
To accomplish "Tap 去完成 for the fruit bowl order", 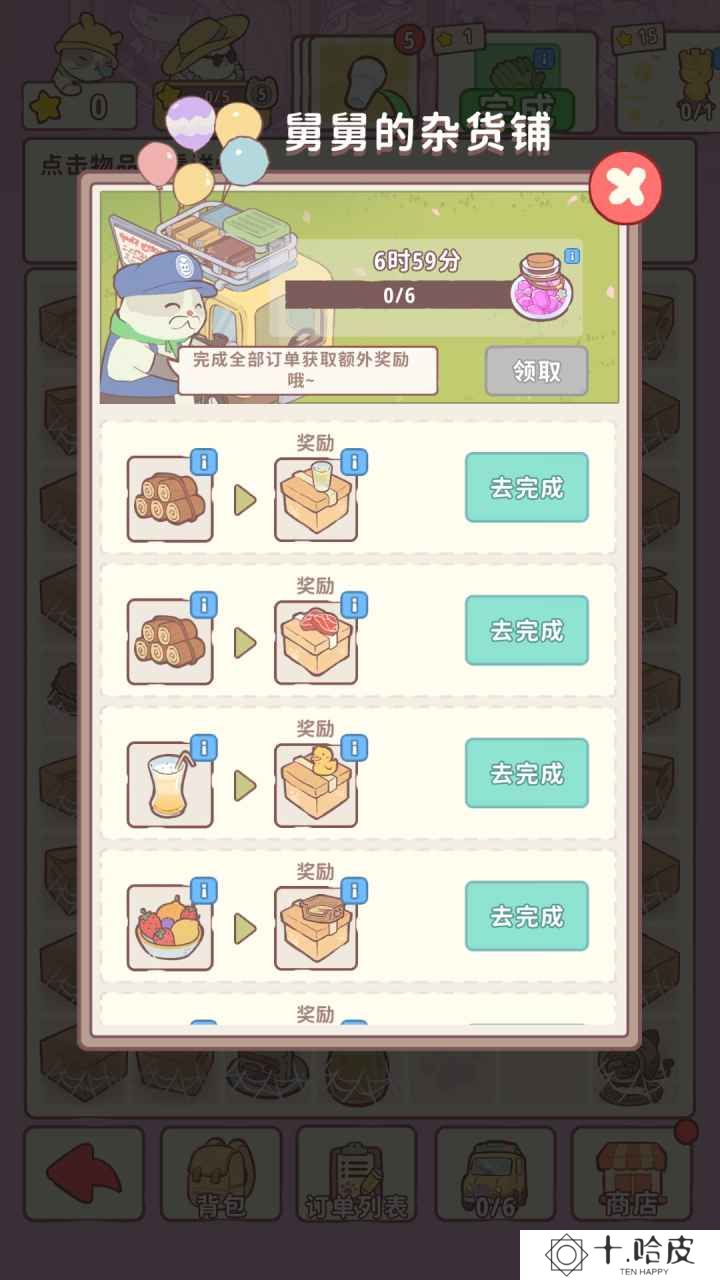I will click(527, 917).
